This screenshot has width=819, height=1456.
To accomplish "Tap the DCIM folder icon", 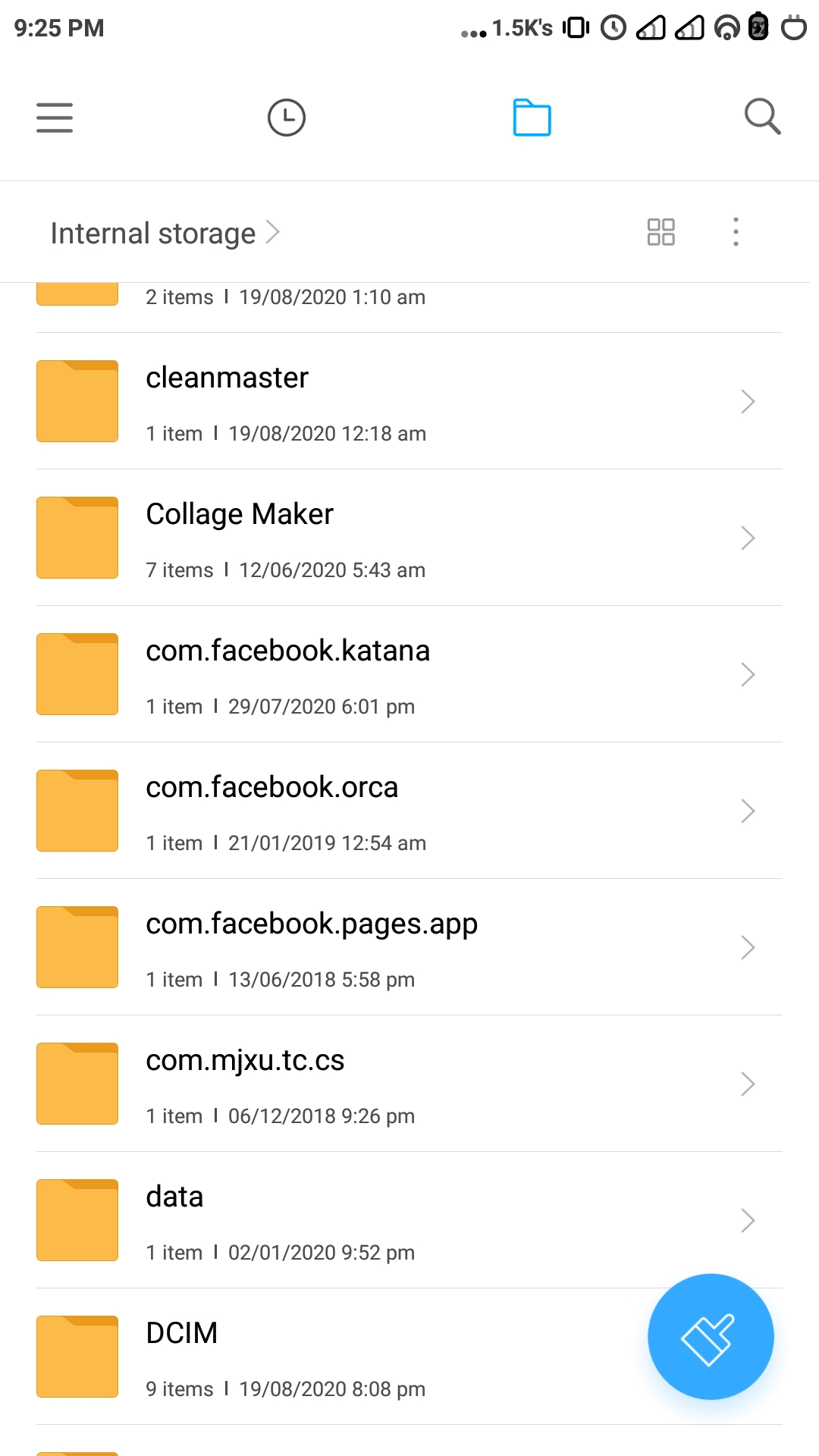I will (77, 1357).
